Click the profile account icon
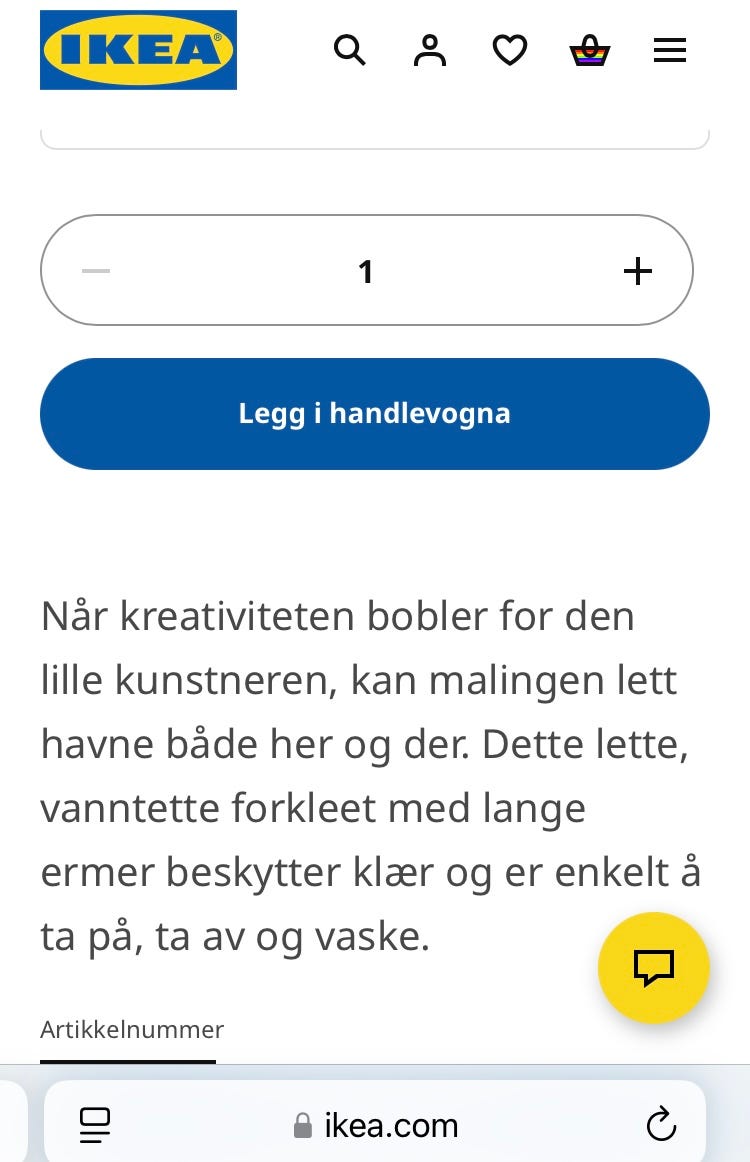750x1162 pixels. (429, 50)
